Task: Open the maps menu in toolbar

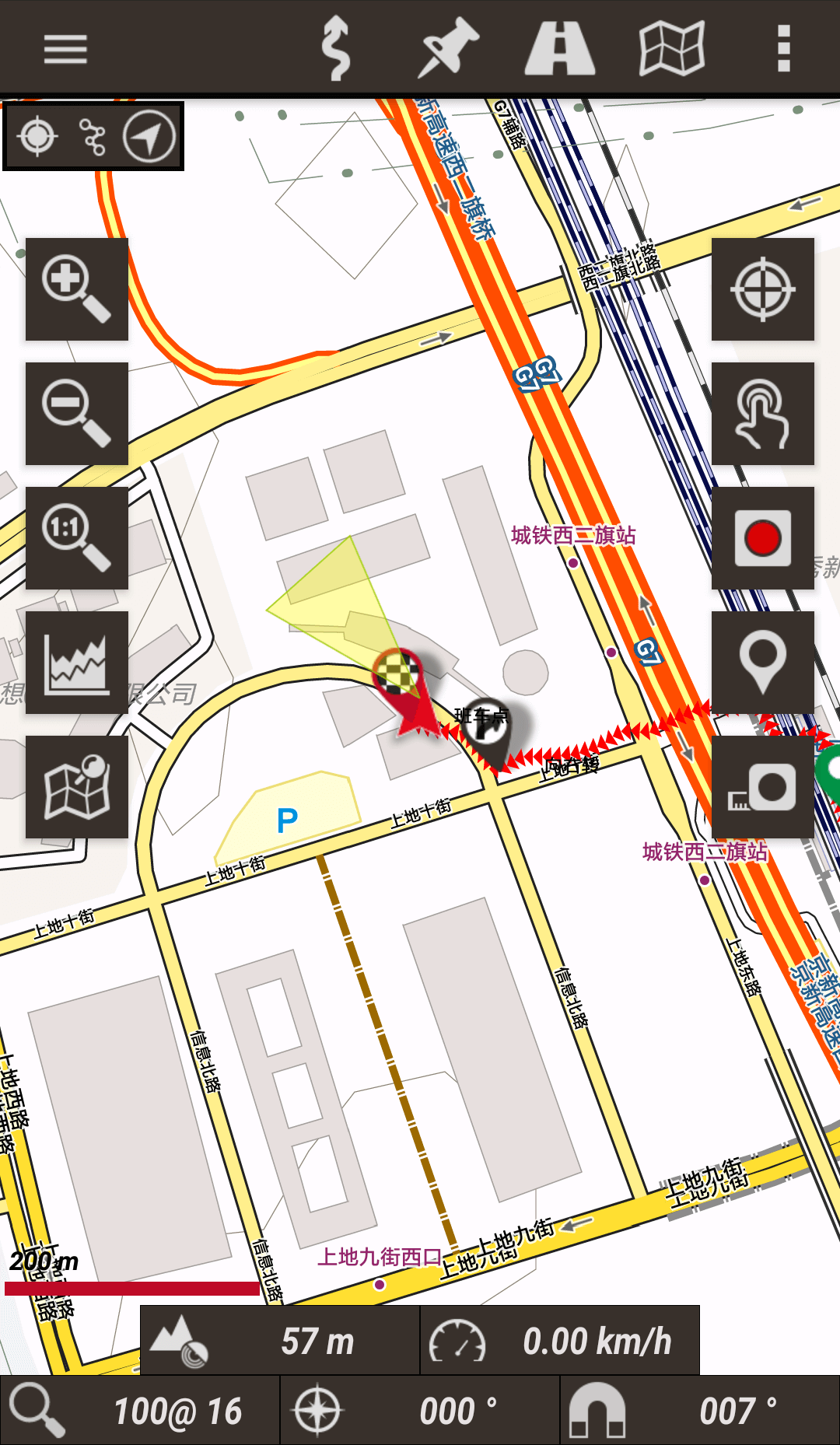Action: click(x=672, y=49)
